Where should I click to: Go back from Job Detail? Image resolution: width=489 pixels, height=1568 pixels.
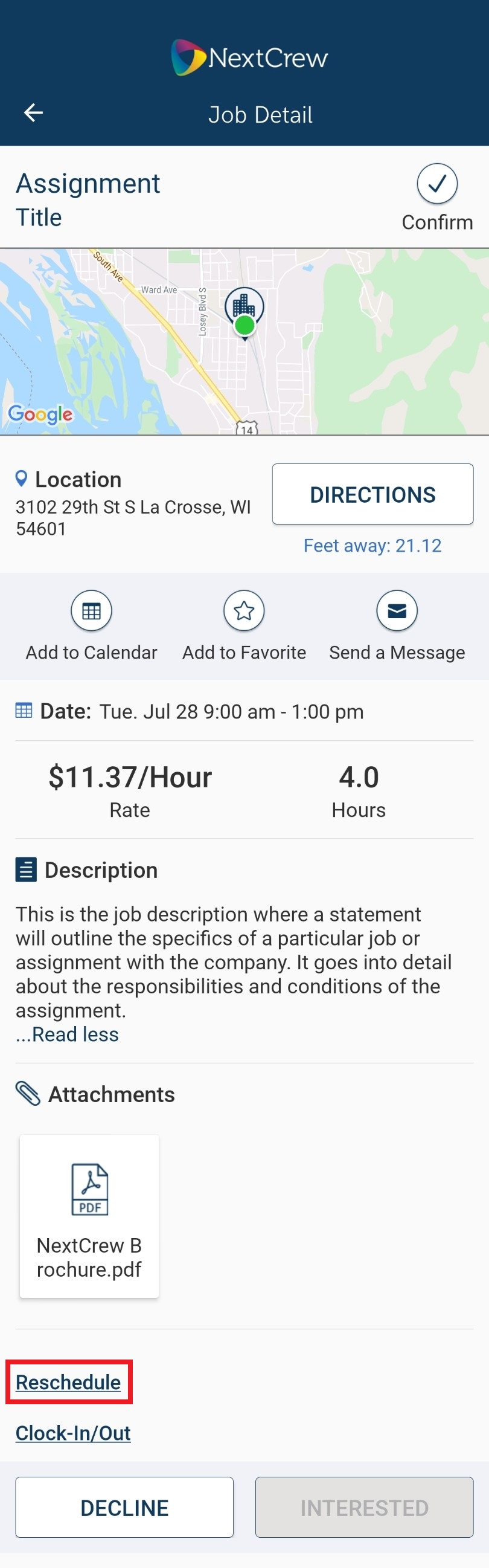[x=33, y=112]
